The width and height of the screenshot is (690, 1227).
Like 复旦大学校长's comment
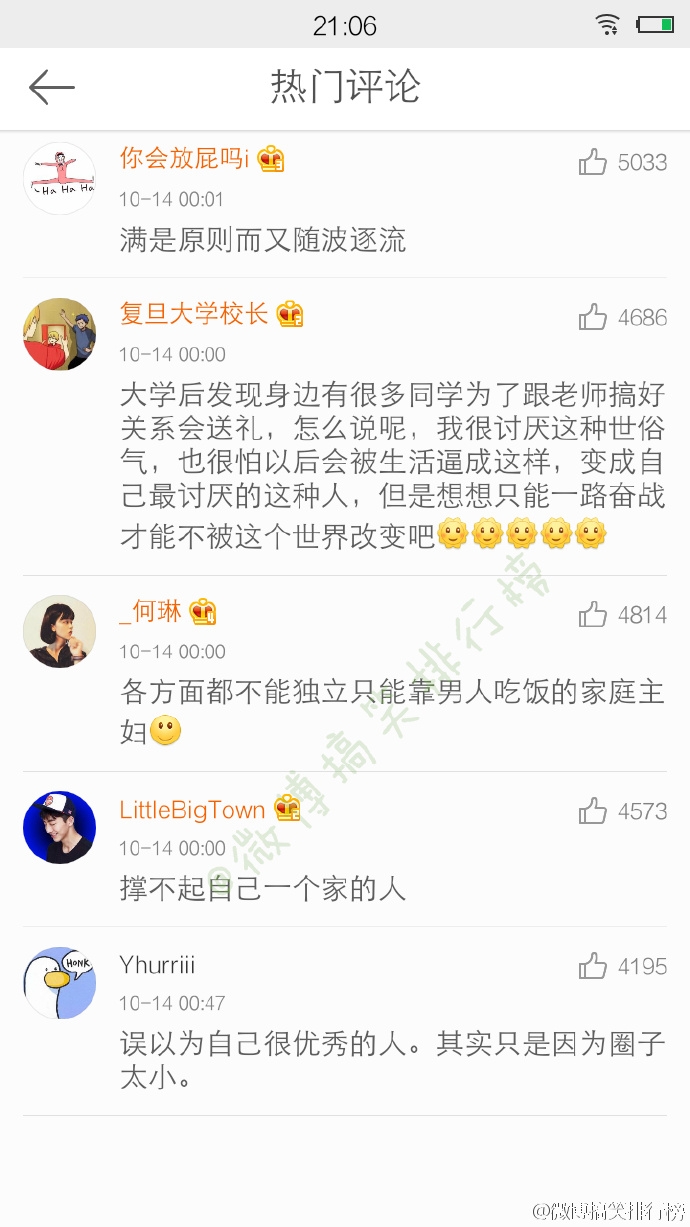coord(593,317)
